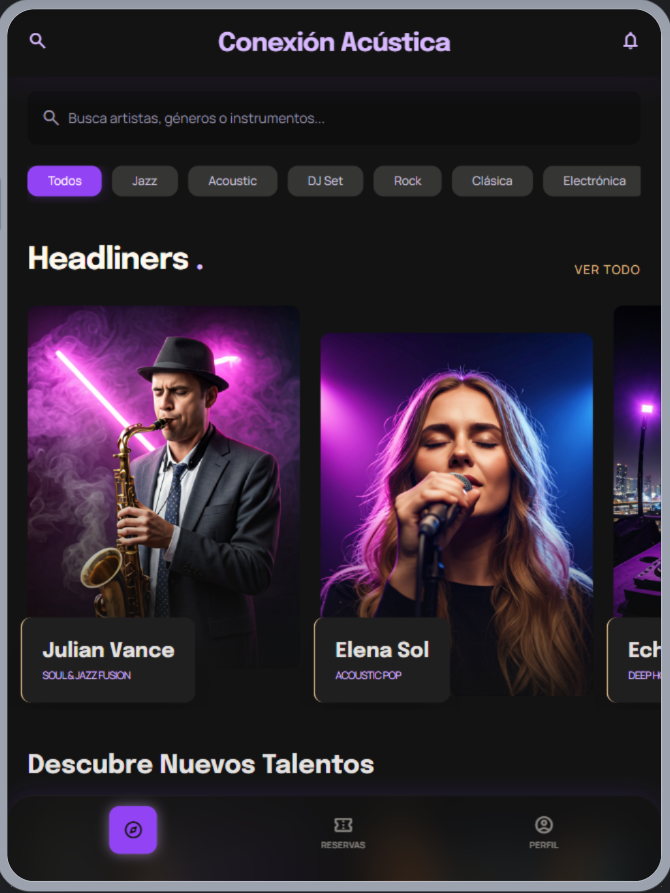Filter by DJ Set
This screenshot has height=893, width=670.
325,181
